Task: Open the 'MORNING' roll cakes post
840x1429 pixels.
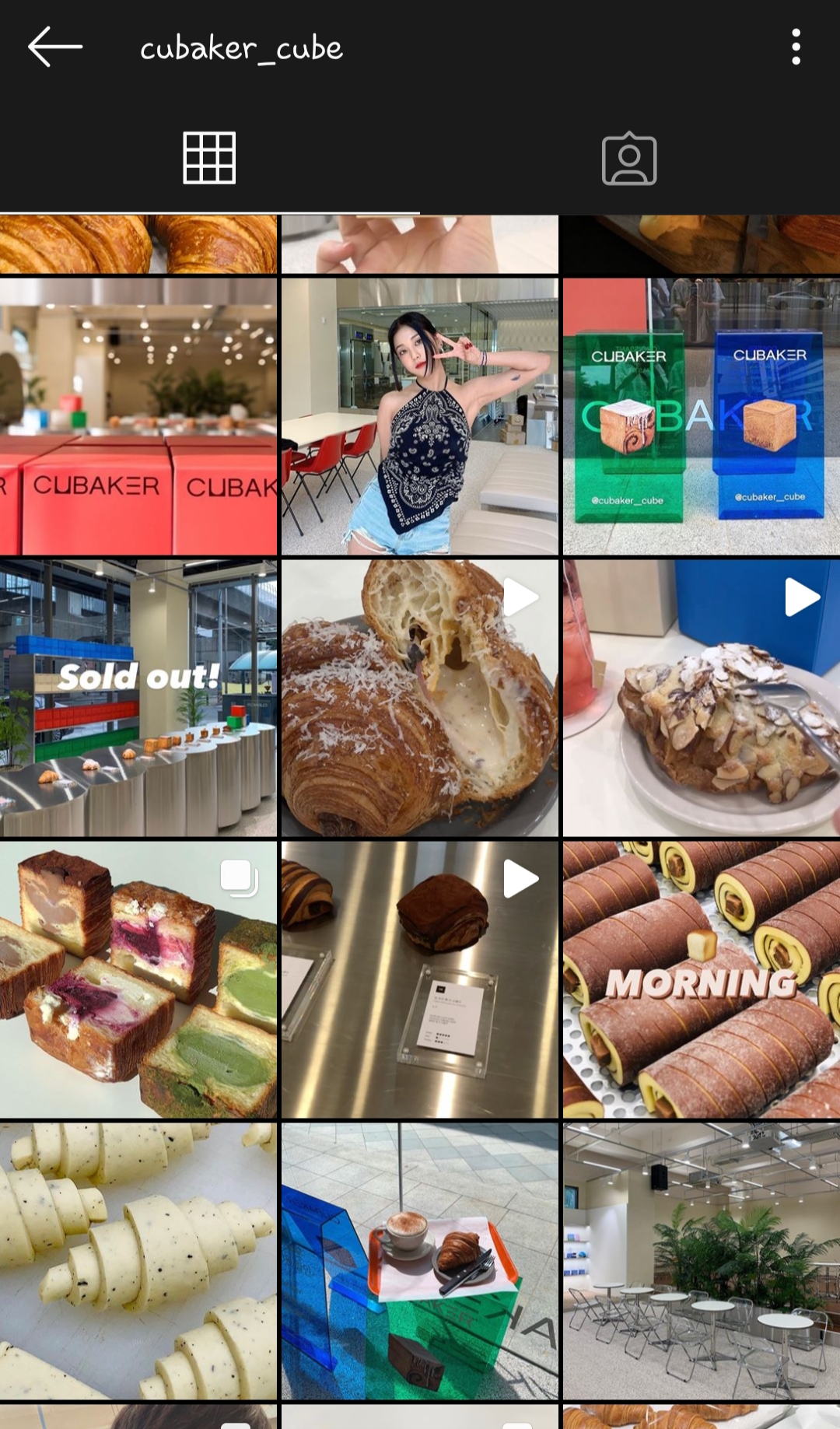Action: [702, 980]
